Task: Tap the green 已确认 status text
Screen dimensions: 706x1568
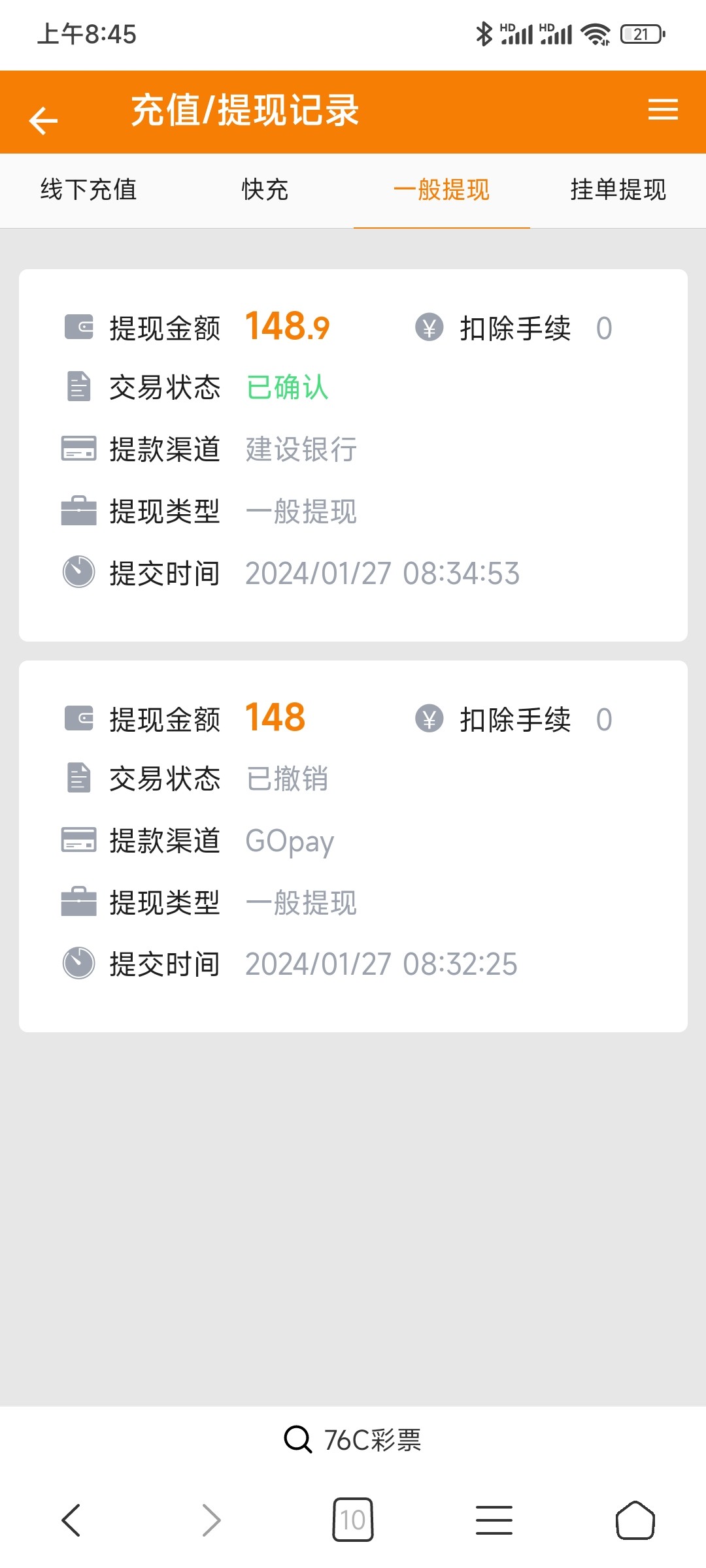Action: tap(286, 388)
